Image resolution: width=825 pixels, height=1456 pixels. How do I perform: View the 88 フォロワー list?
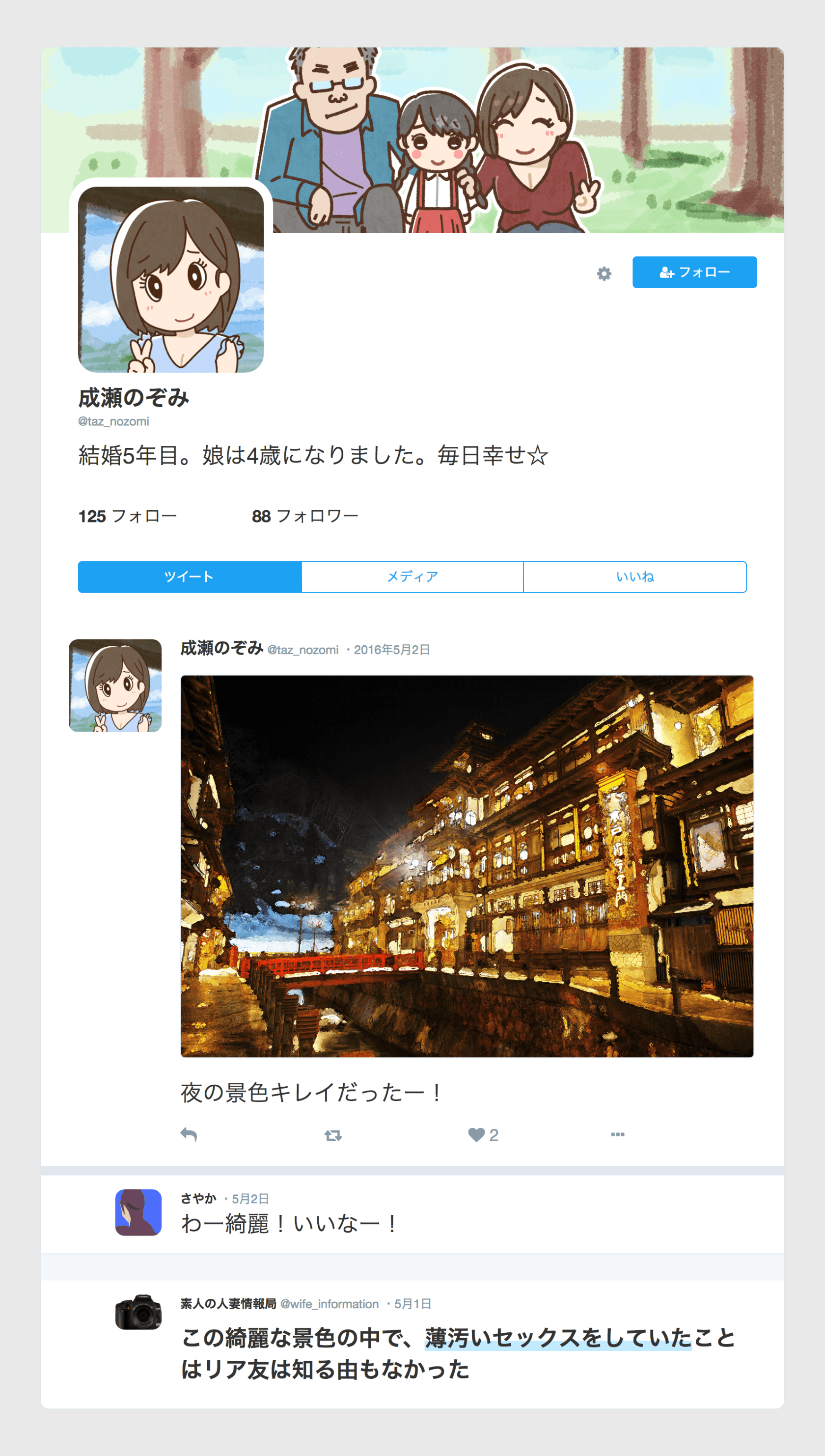[305, 516]
